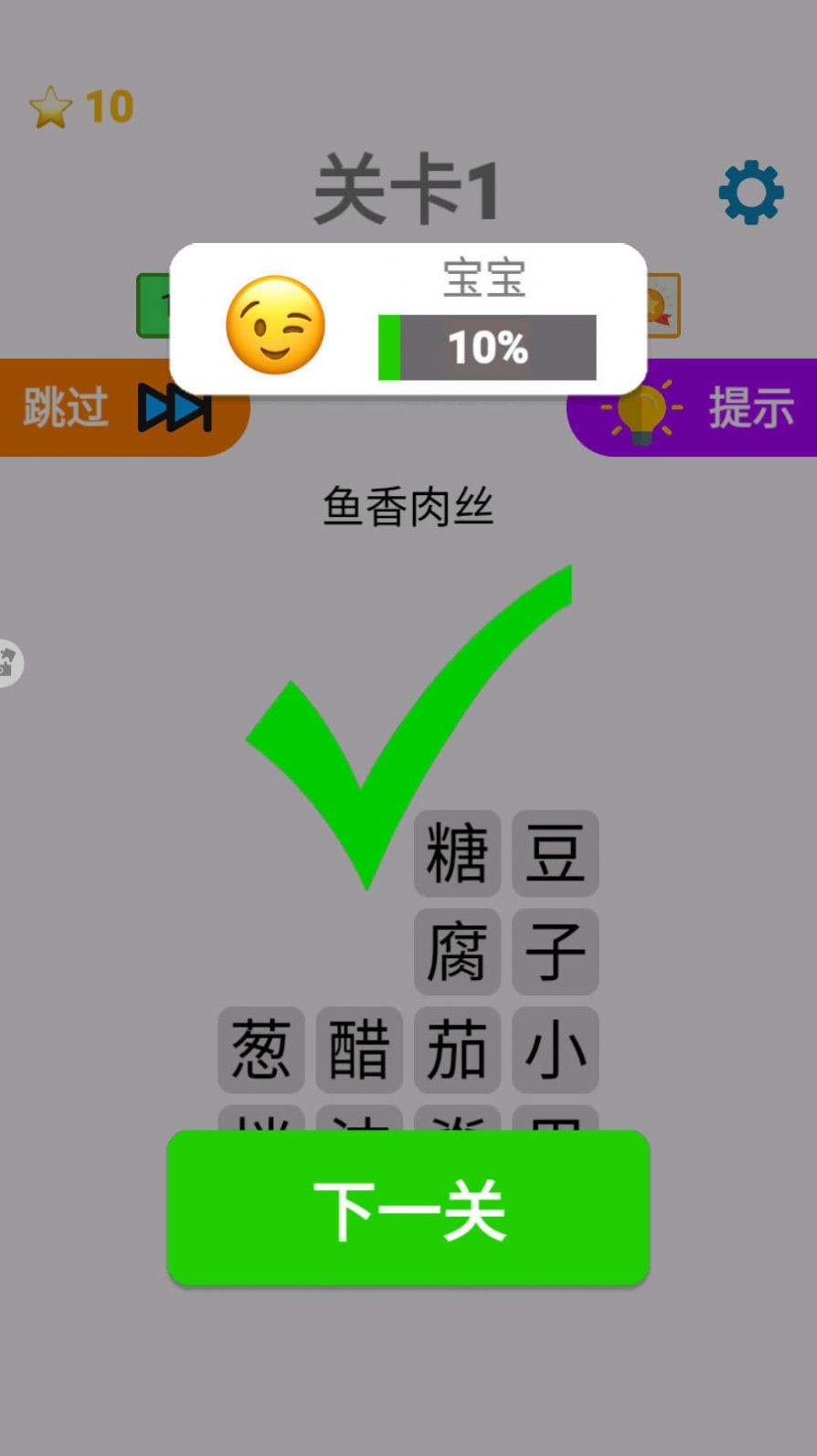Select the 腐 character tile
The height and width of the screenshot is (1456, 817).
456,952
